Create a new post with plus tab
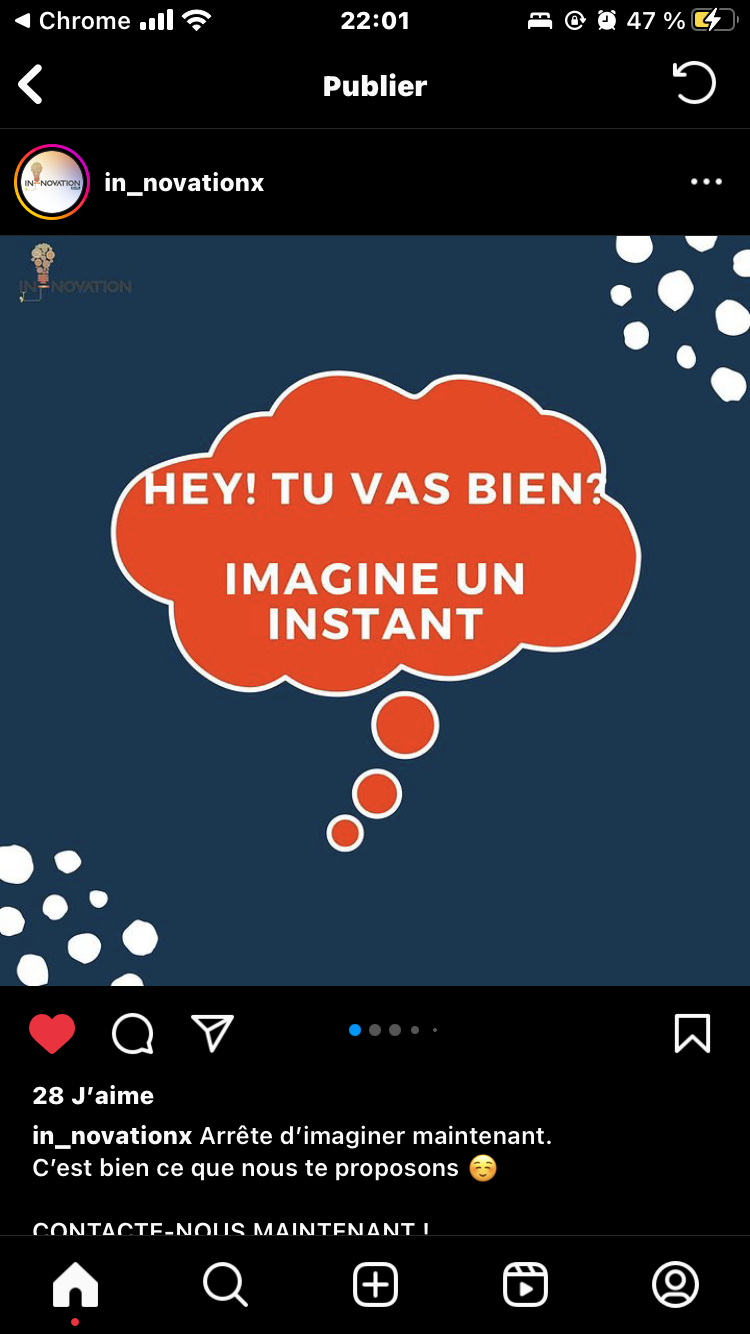 tap(375, 1284)
